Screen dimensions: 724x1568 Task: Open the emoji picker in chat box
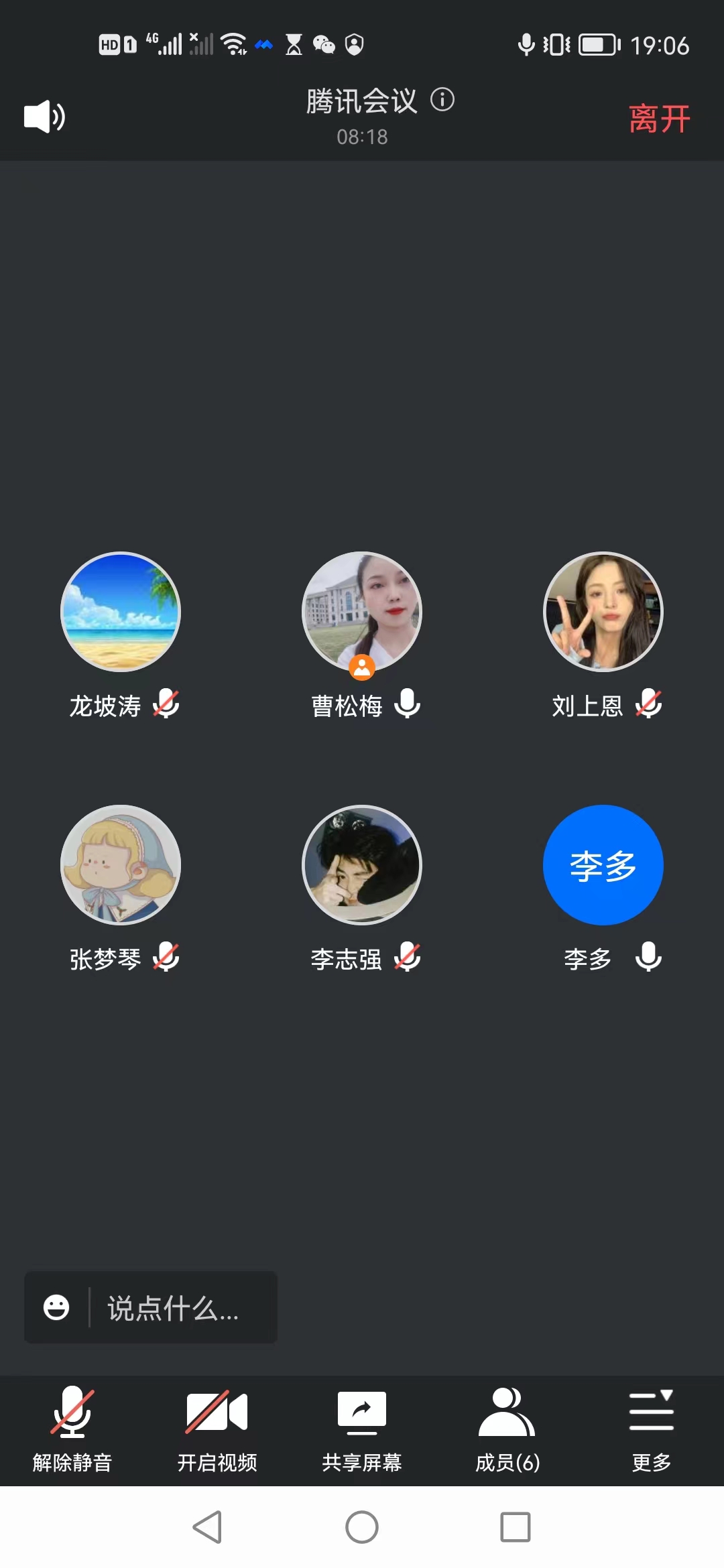click(x=56, y=1307)
